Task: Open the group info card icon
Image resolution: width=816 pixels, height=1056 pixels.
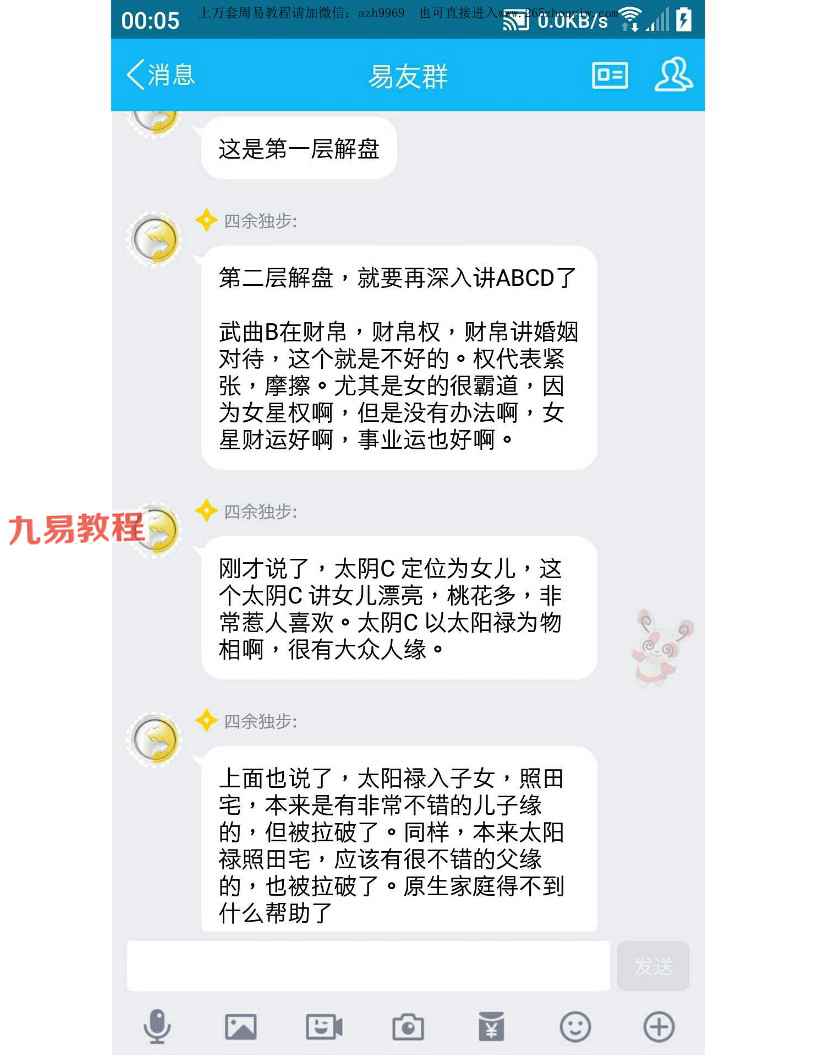Action: [609, 75]
